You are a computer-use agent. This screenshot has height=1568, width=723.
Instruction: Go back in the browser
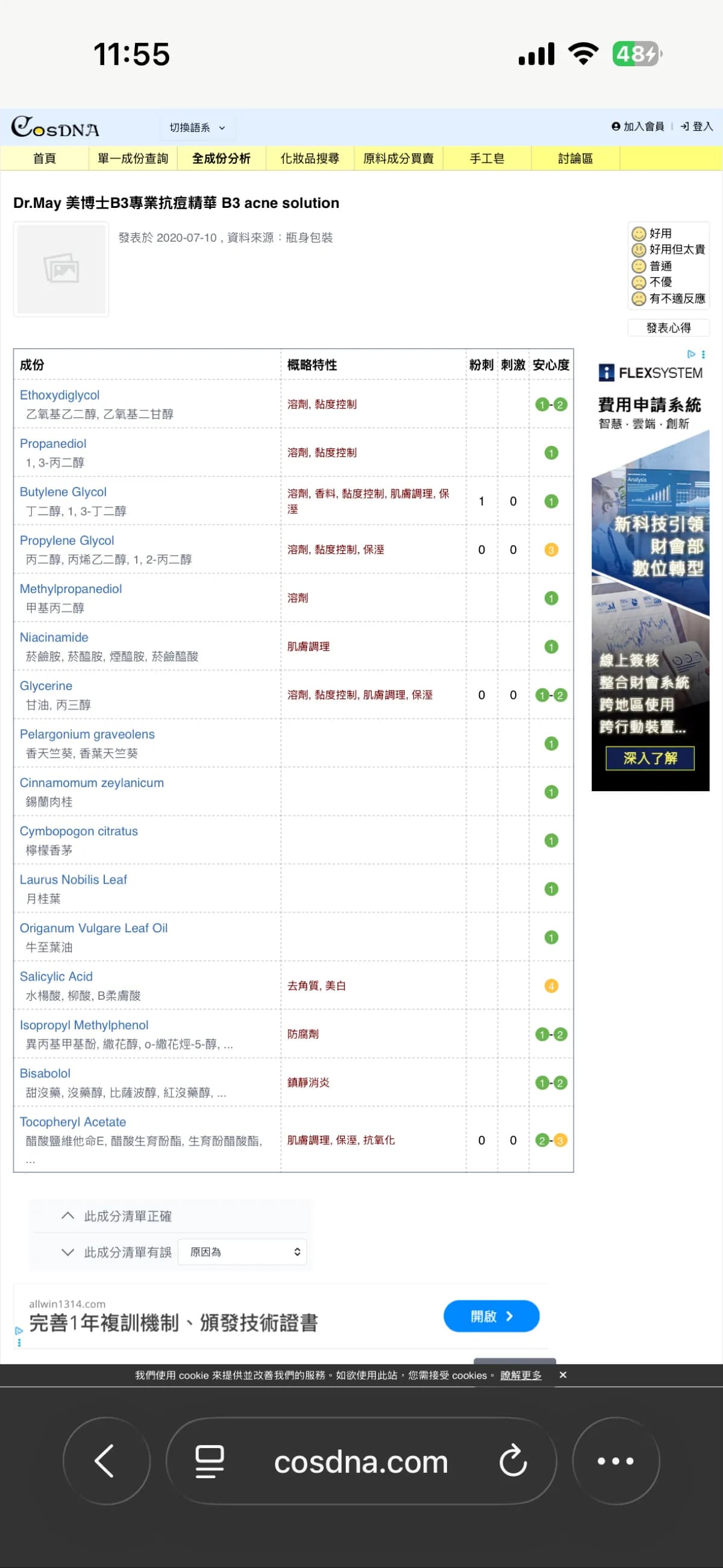[x=106, y=1461]
